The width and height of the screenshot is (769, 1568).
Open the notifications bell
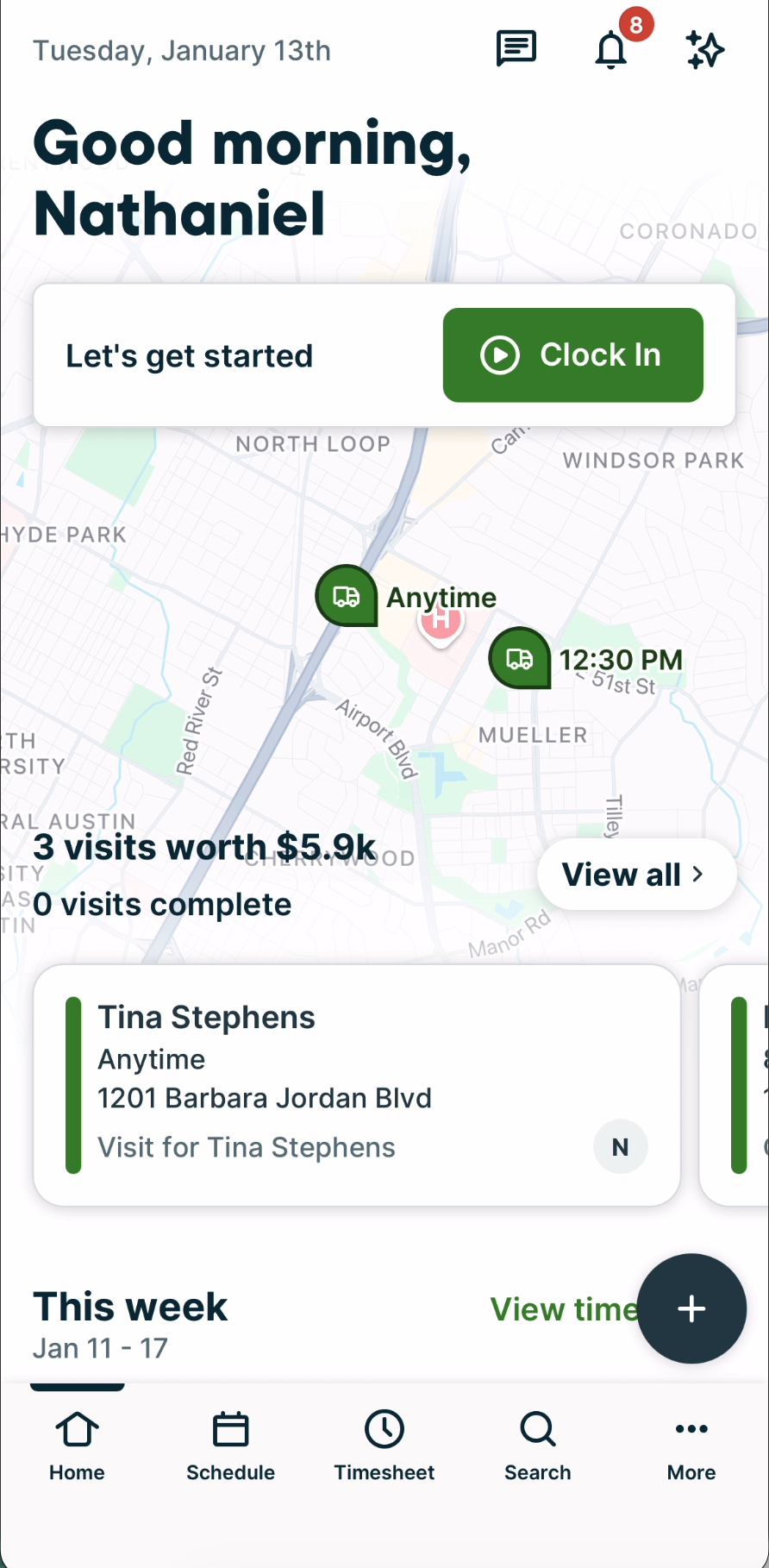pos(611,50)
